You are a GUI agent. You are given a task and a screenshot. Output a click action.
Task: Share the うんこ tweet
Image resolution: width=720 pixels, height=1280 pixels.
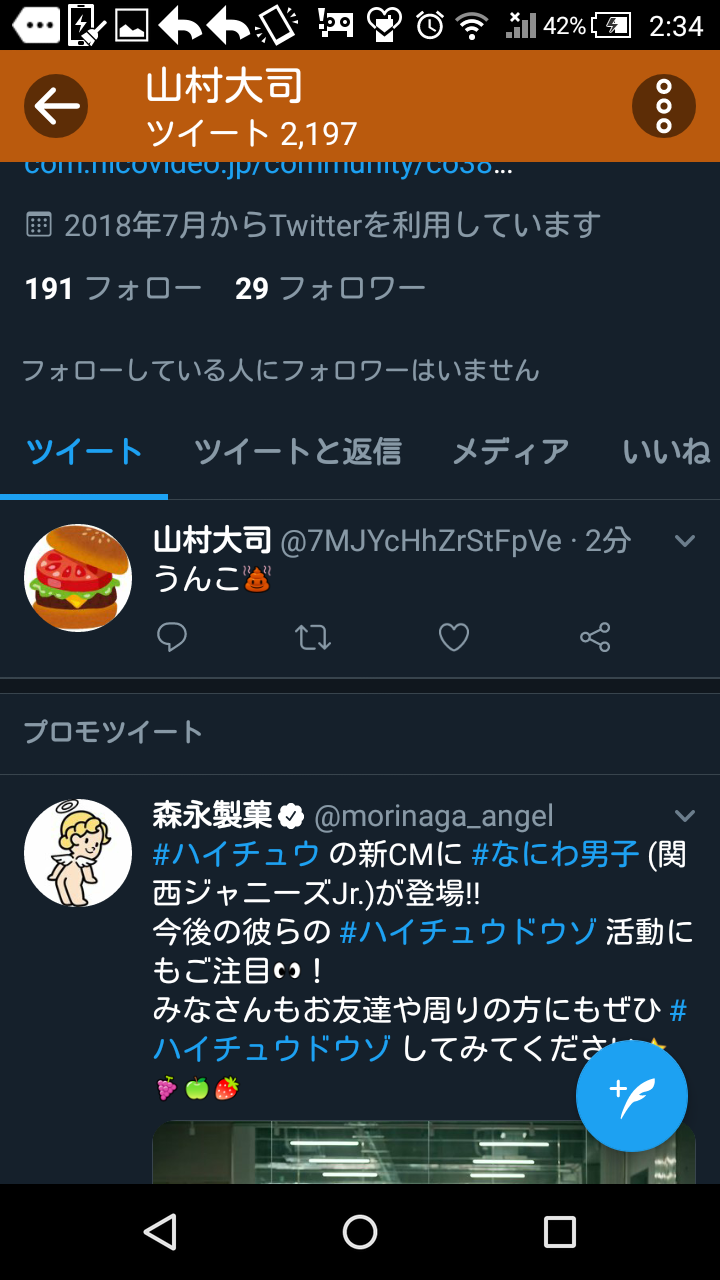(595, 637)
